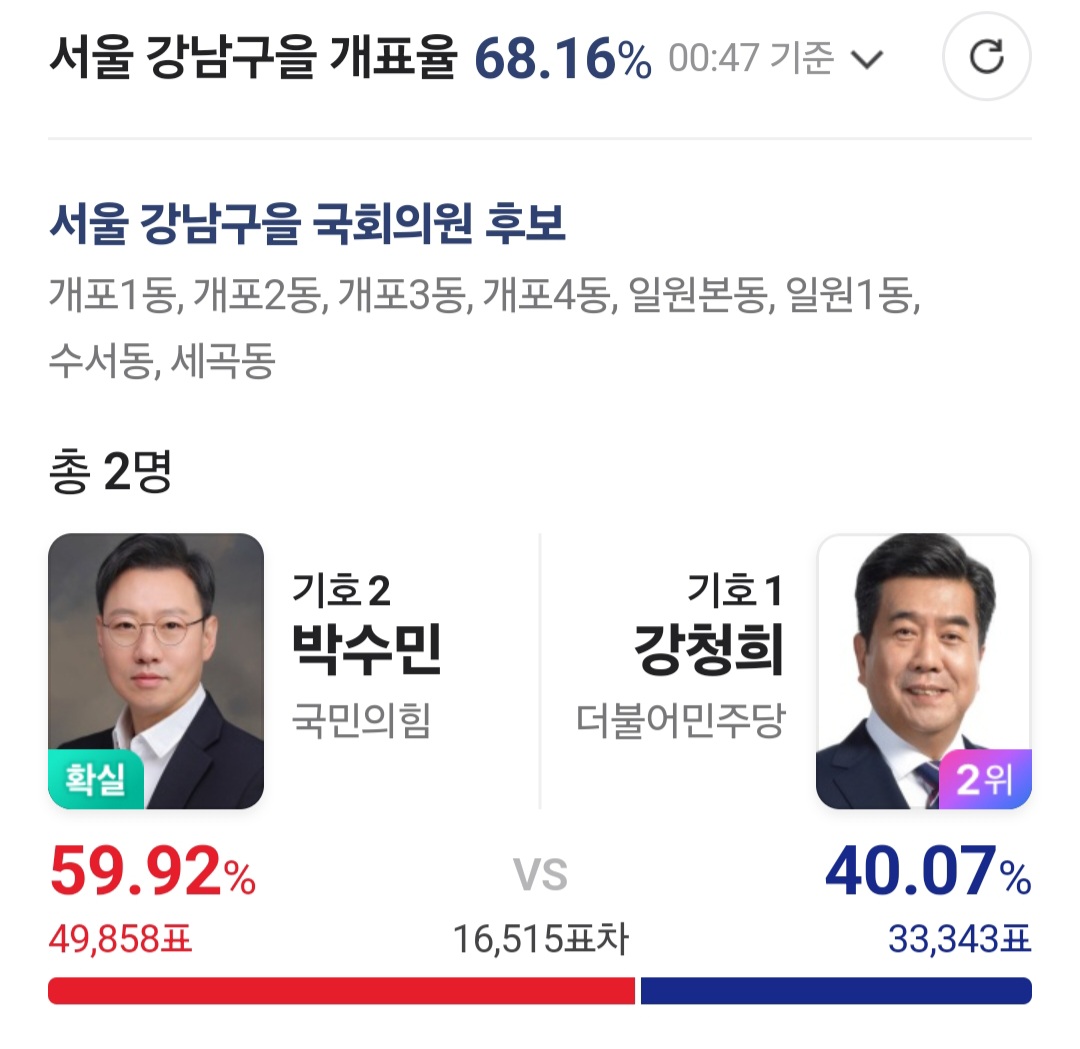
Task: Open candidate 강청희's profile card
Action: point(923,671)
